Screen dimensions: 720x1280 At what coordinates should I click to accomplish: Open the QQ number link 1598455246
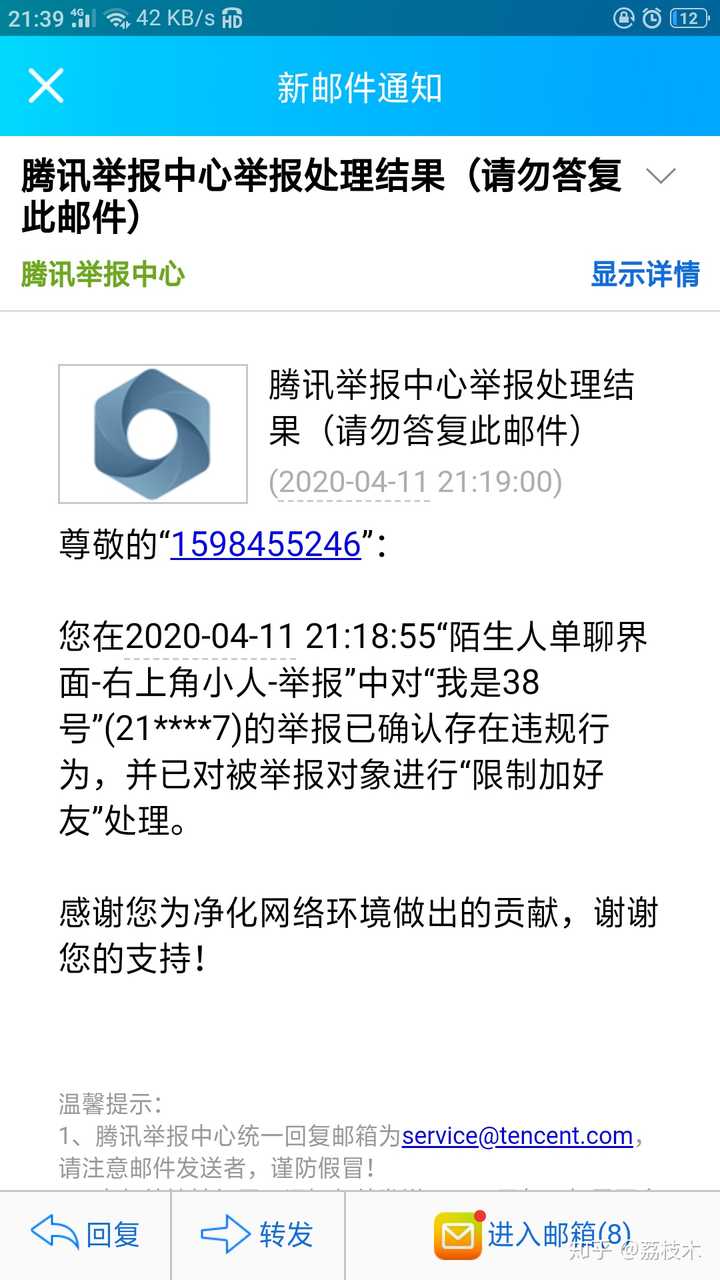click(265, 544)
